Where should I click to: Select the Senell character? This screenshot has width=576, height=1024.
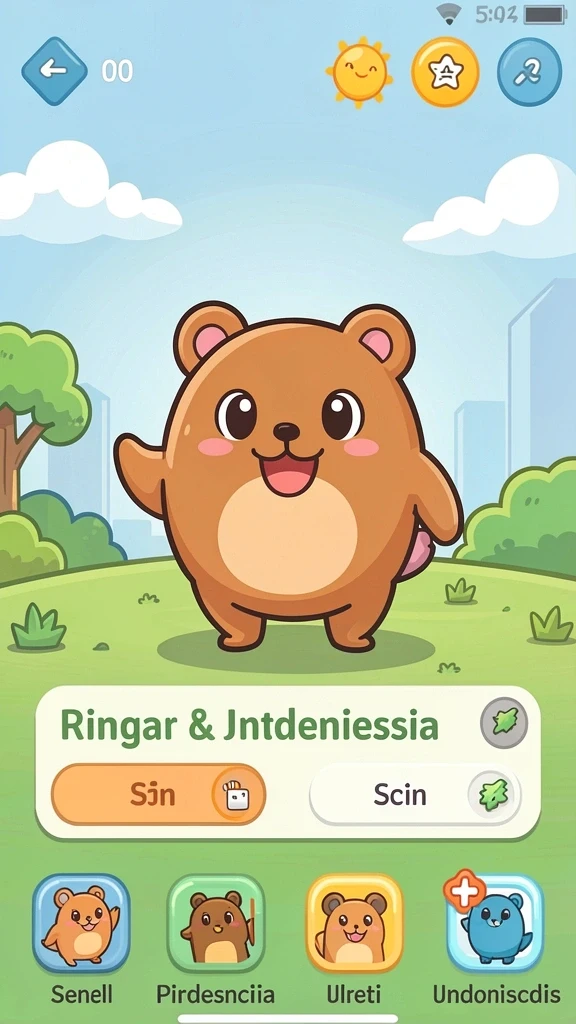click(82, 923)
